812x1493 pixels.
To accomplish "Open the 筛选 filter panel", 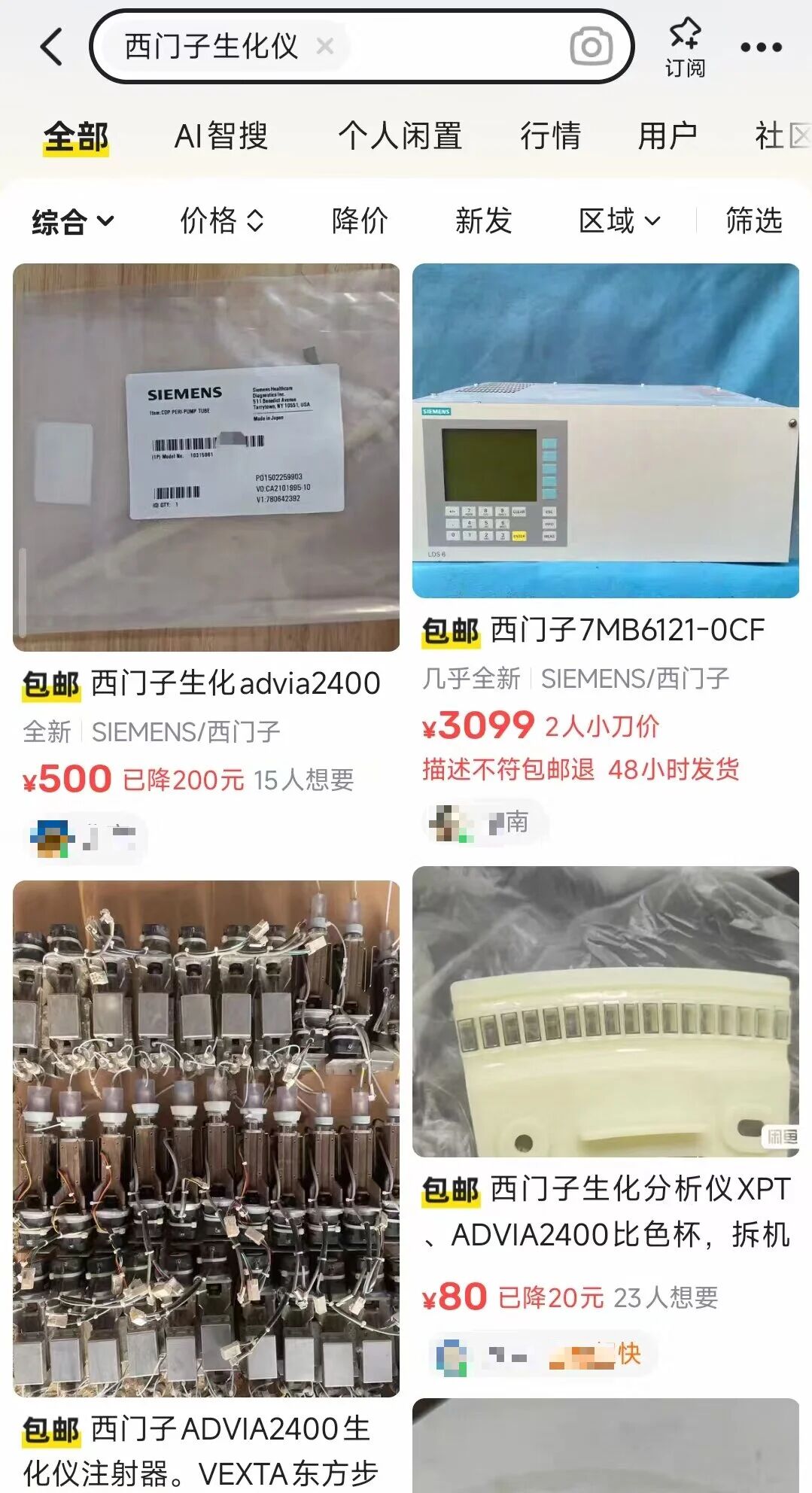I will click(x=753, y=221).
